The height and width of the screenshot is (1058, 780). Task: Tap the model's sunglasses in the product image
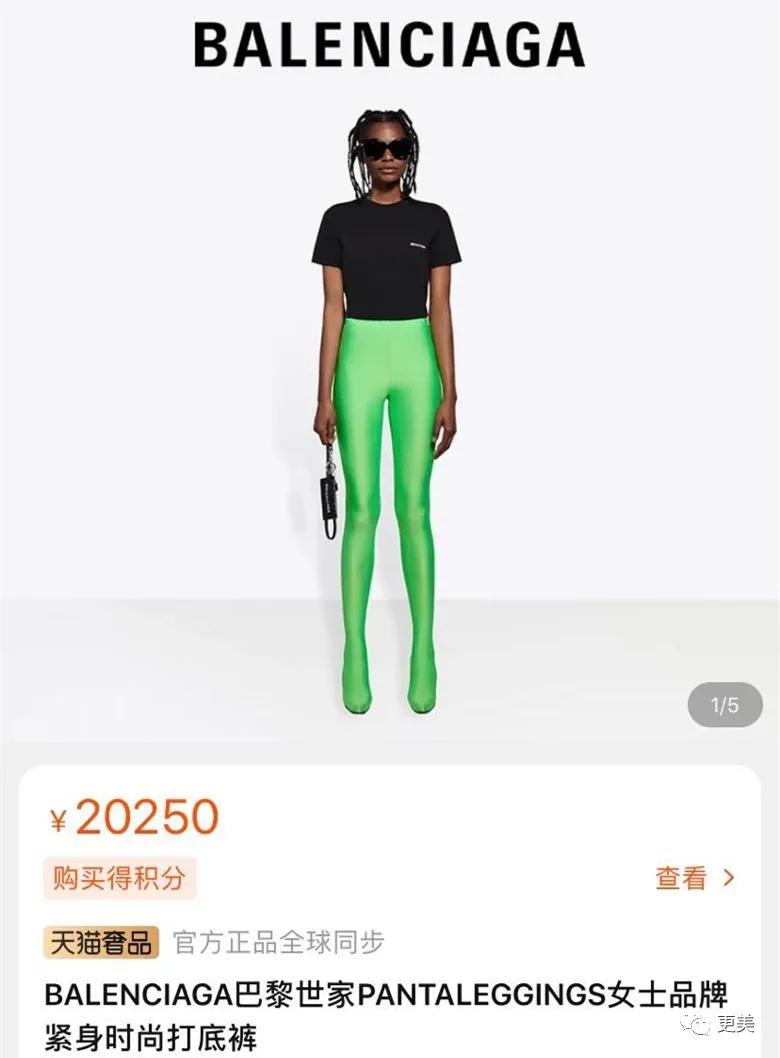coord(384,147)
